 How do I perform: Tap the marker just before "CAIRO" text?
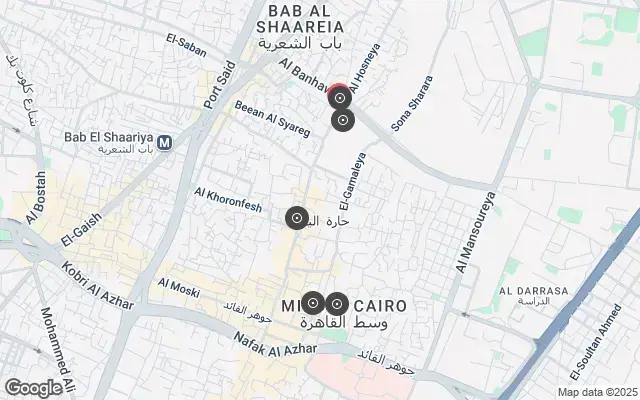click(336, 303)
